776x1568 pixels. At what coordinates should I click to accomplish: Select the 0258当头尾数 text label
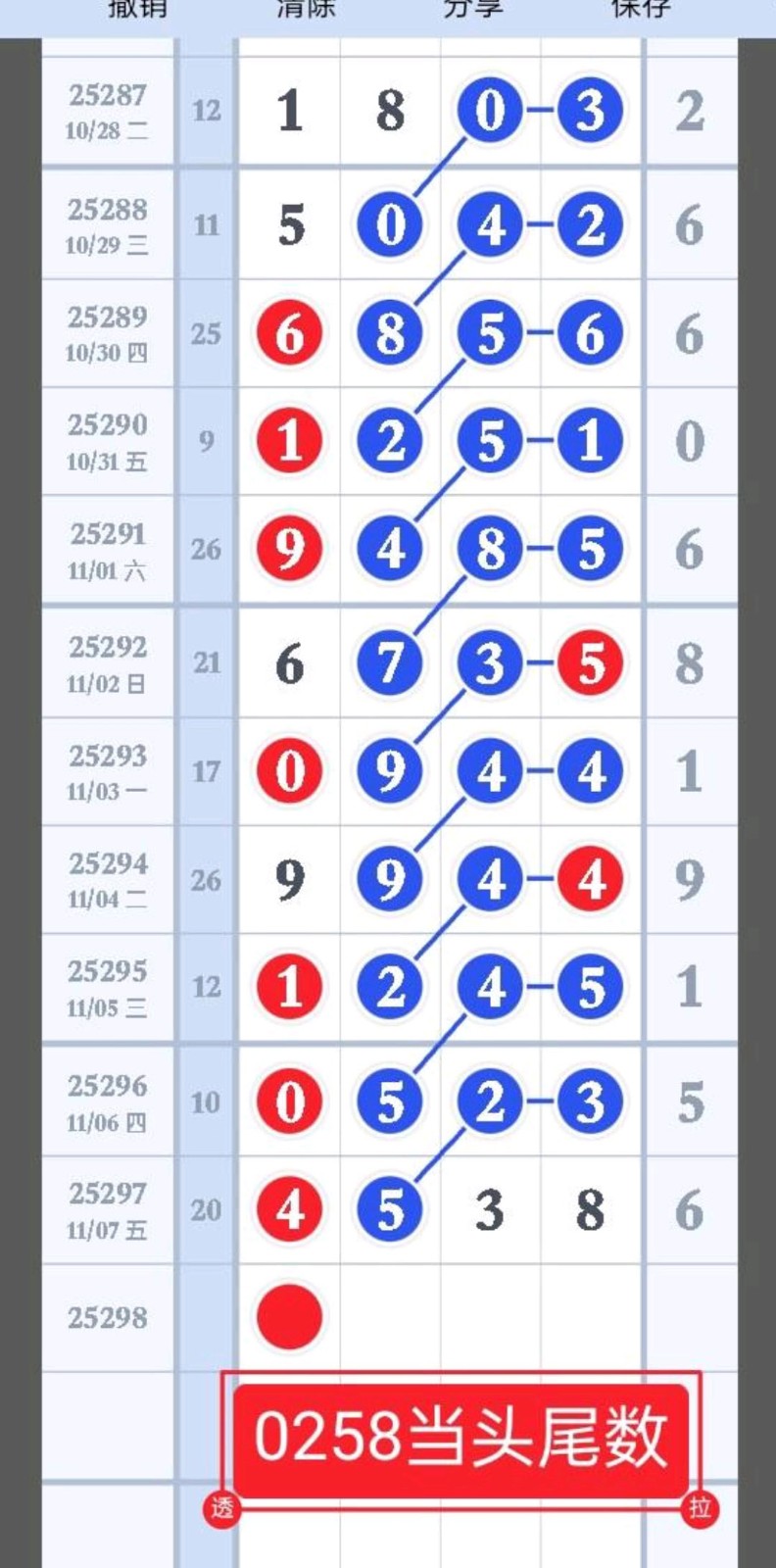pos(461,1439)
